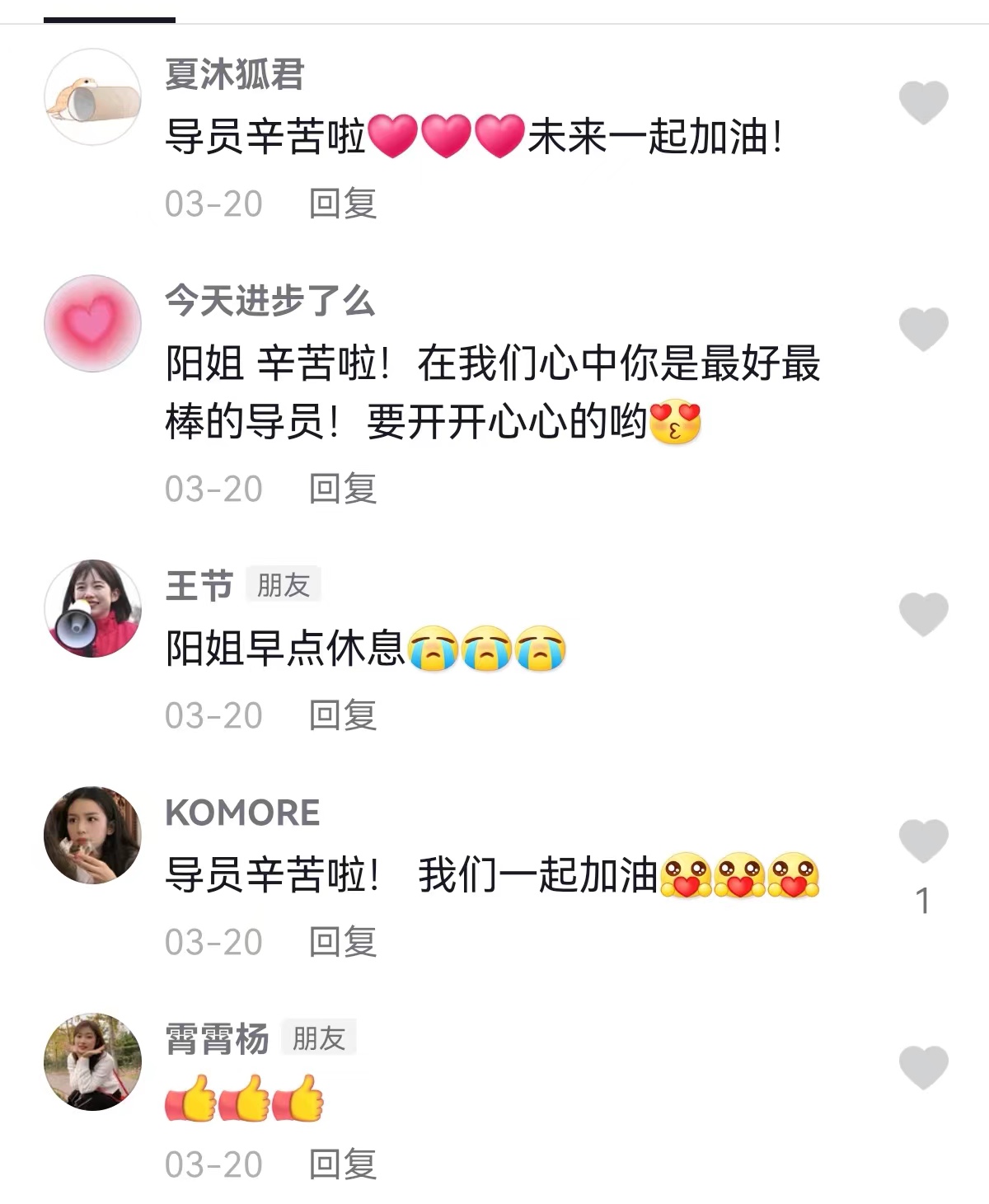The width and height of the screenshot is (989, 1204).
Task: Reply to 夏沐狐君's comment
Action: click(343, 204)
